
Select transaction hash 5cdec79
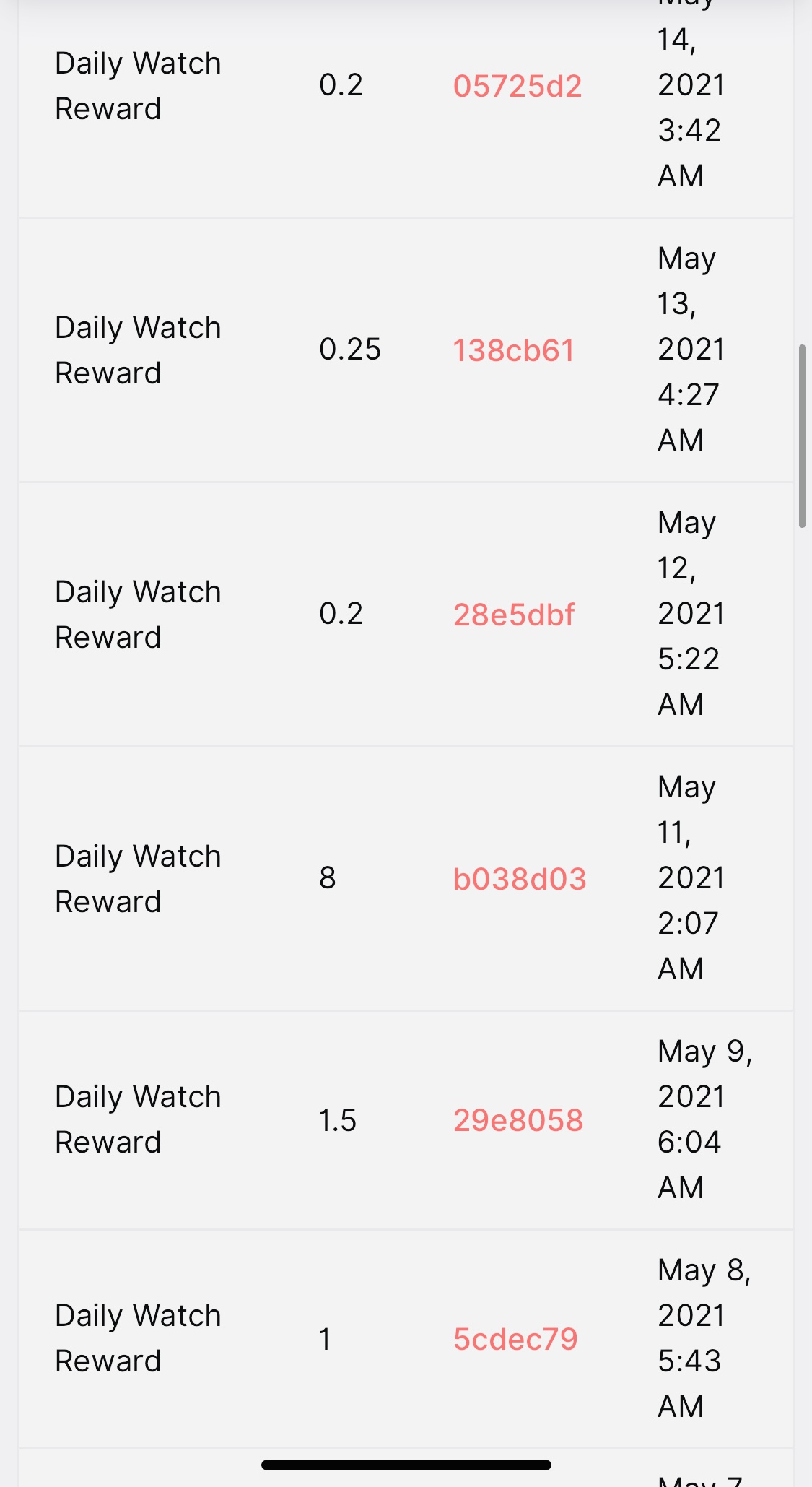click(515, 1339)
